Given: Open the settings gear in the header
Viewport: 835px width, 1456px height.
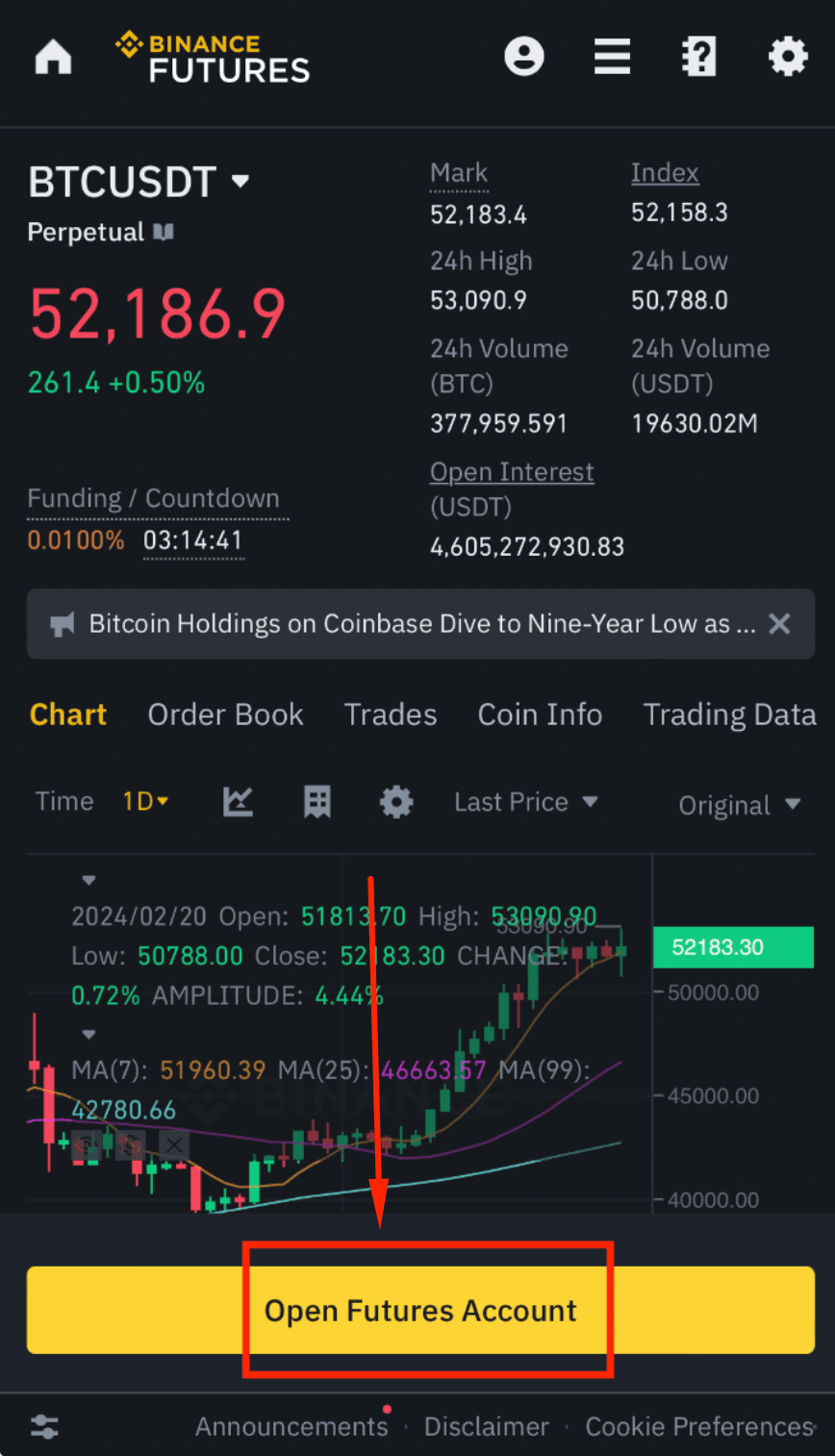Looking at the screenshot, I should 788,57.
